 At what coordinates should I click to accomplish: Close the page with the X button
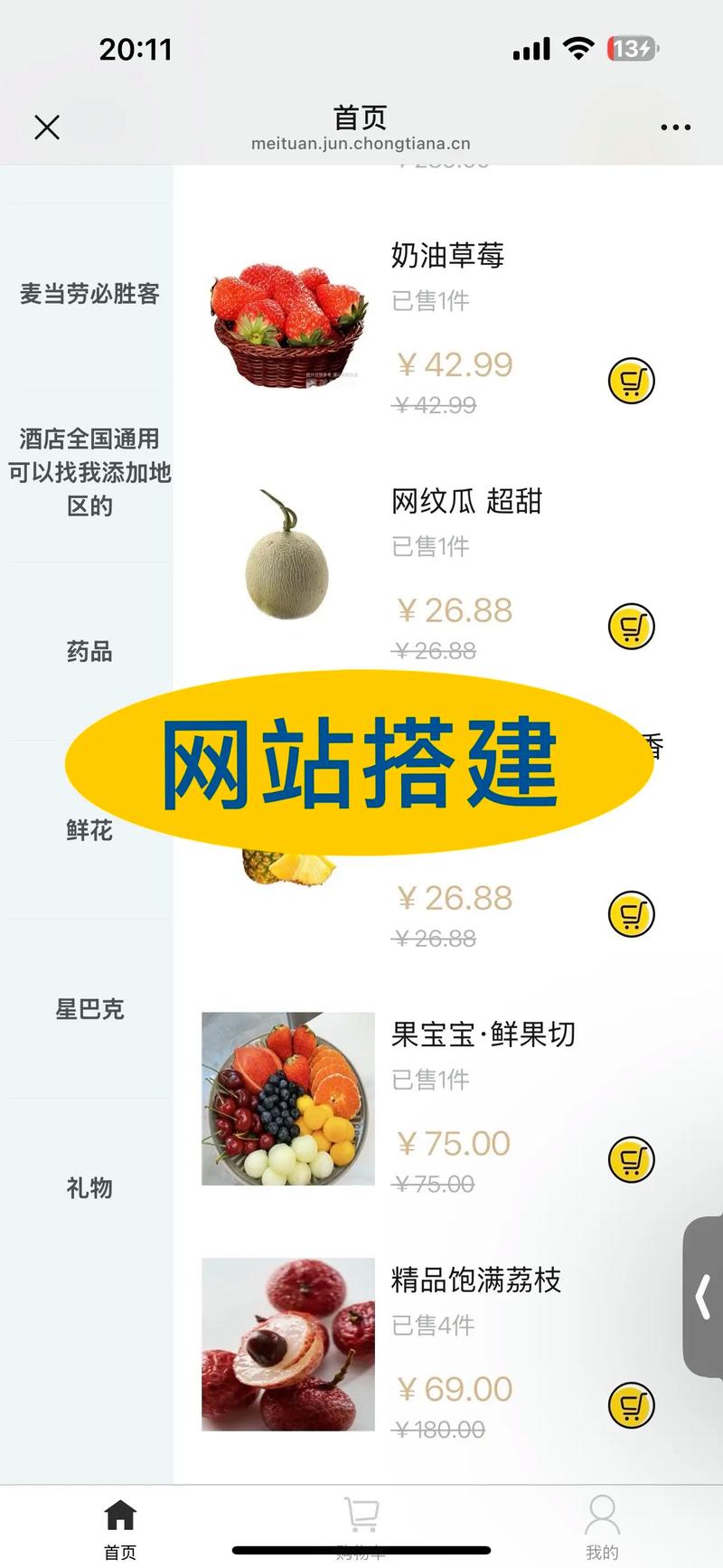tap(47, 127)
